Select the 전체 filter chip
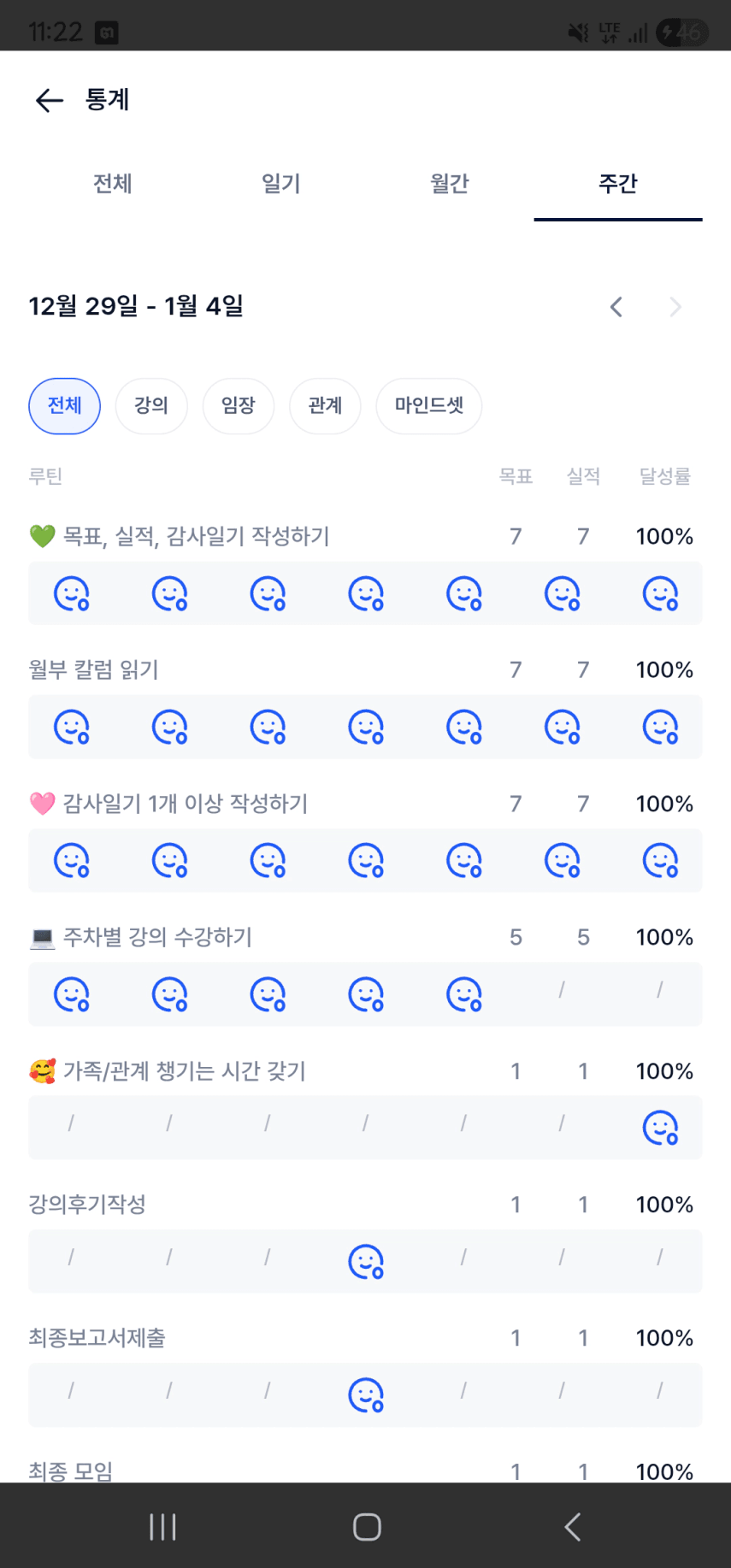 pos(65,406)
